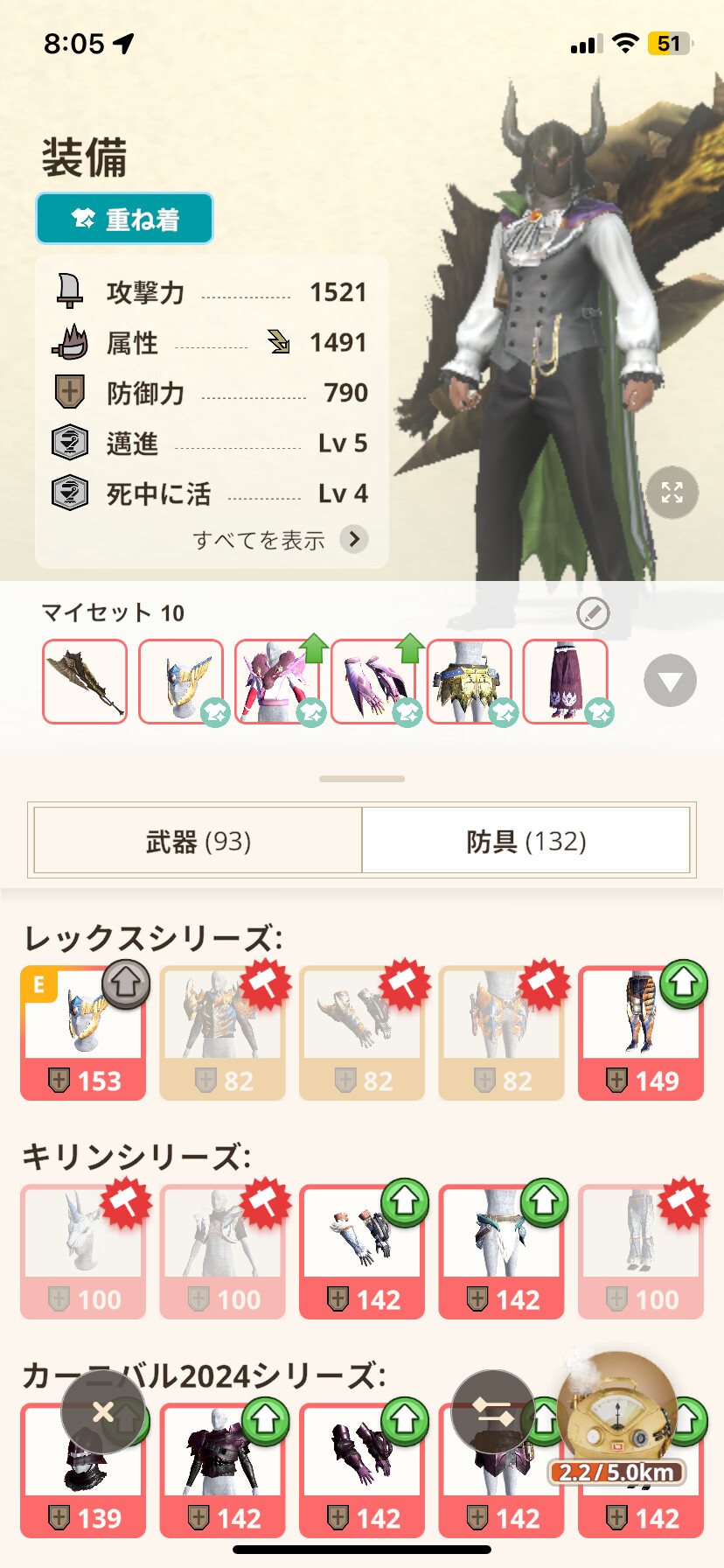Image resolution: width=724 pixels, height=1568 pixels.
Task: Open the unforged Rex chest armor with defense 82
Action: click(222, 1033)
